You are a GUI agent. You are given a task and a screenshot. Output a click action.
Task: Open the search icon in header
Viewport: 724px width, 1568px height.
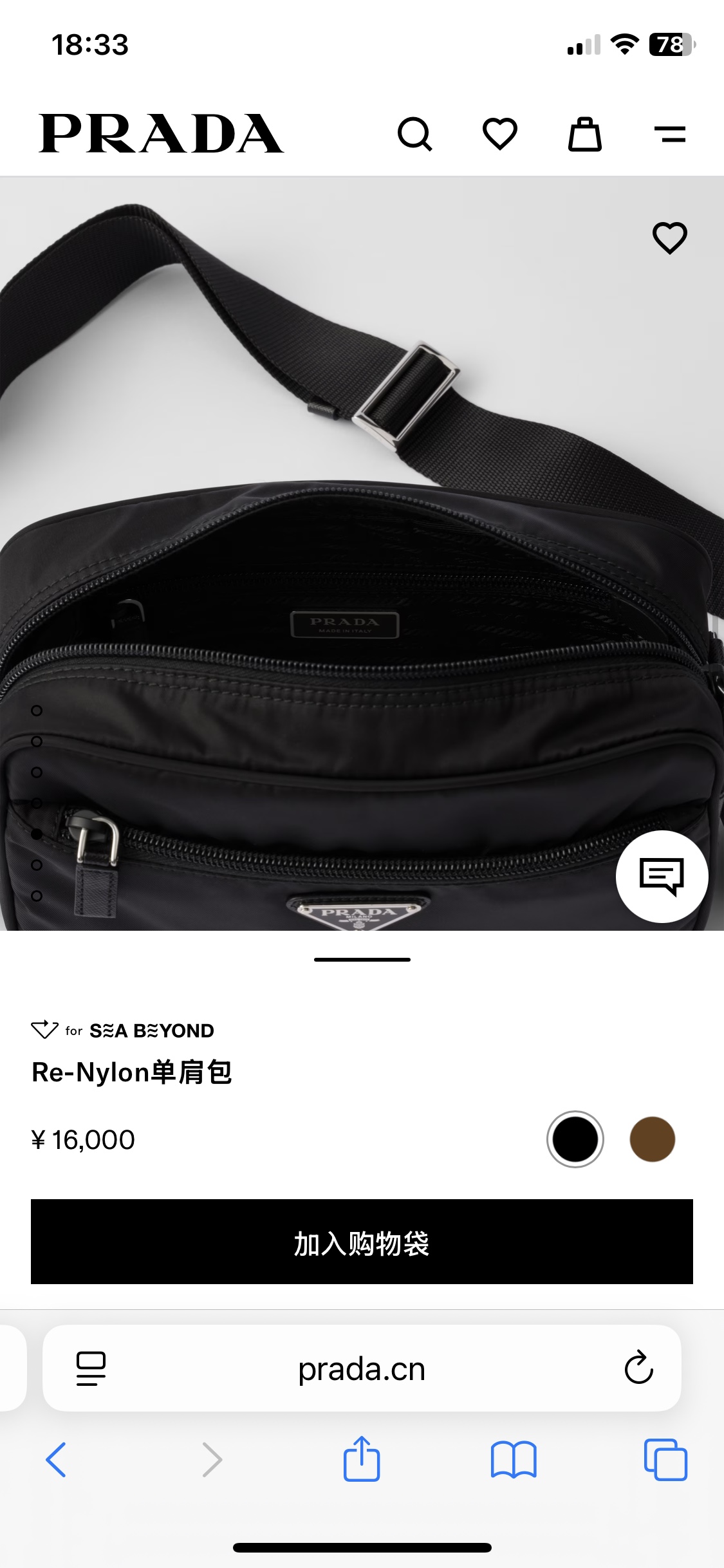414,135
